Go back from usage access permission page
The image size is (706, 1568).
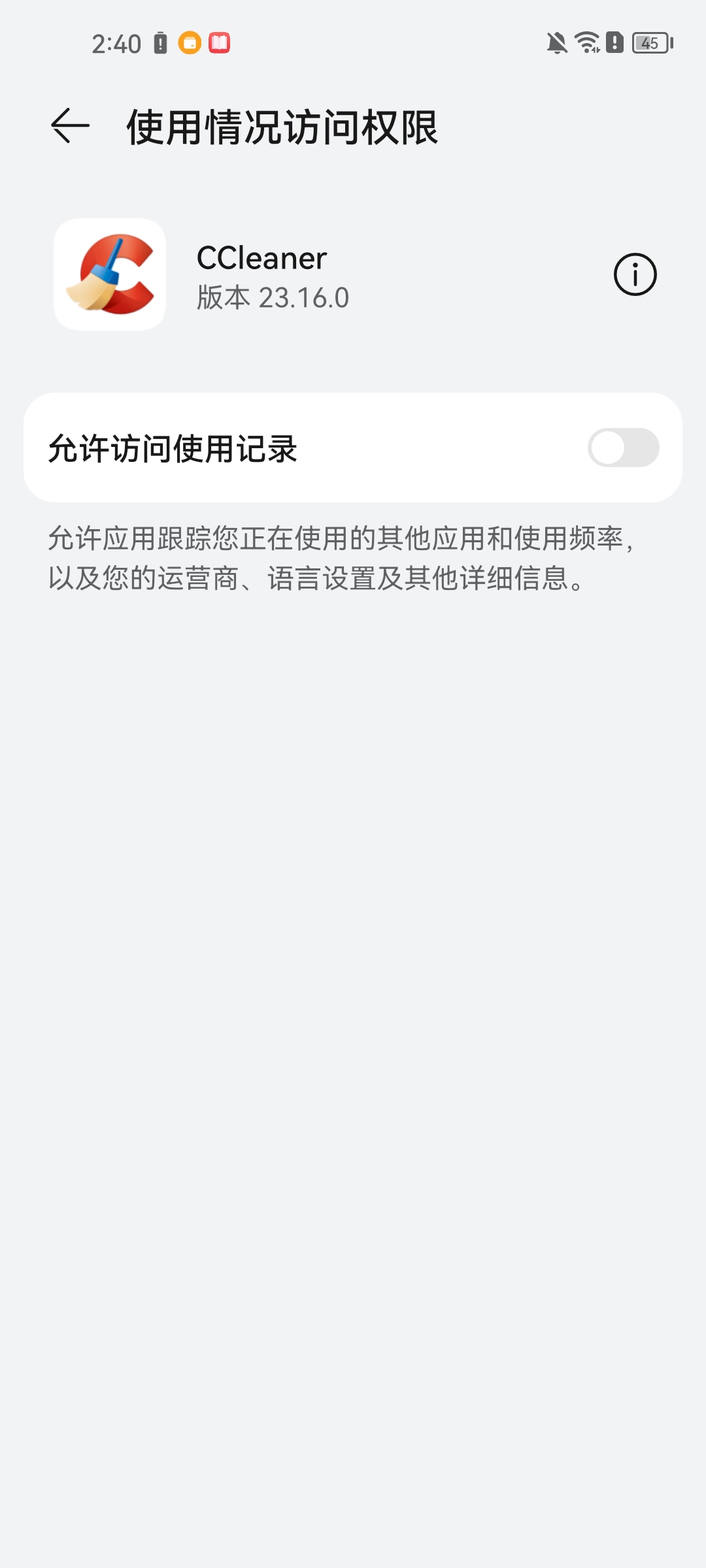[x=70, y=125]
